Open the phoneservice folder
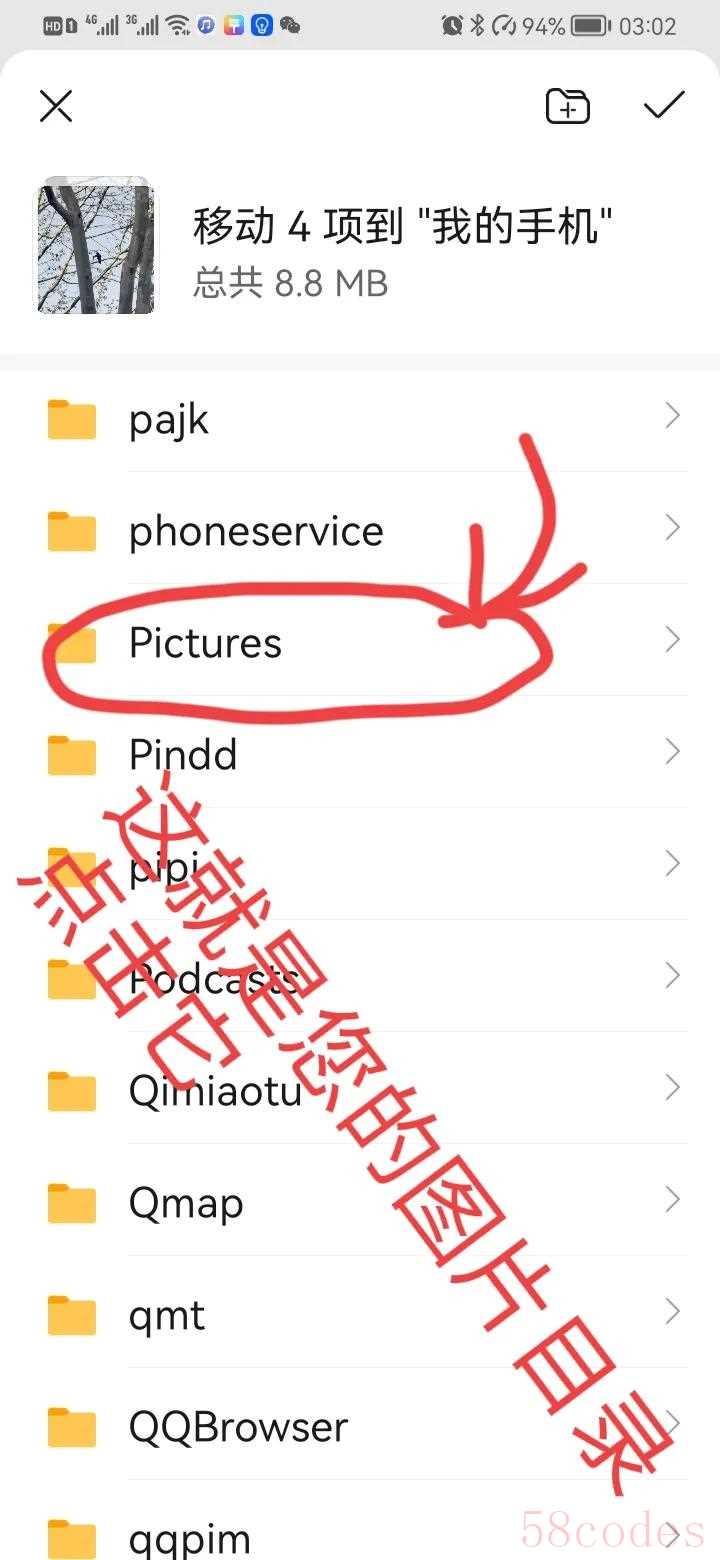The width and height of the screenshot is (720, 1560). pos(360,528)
